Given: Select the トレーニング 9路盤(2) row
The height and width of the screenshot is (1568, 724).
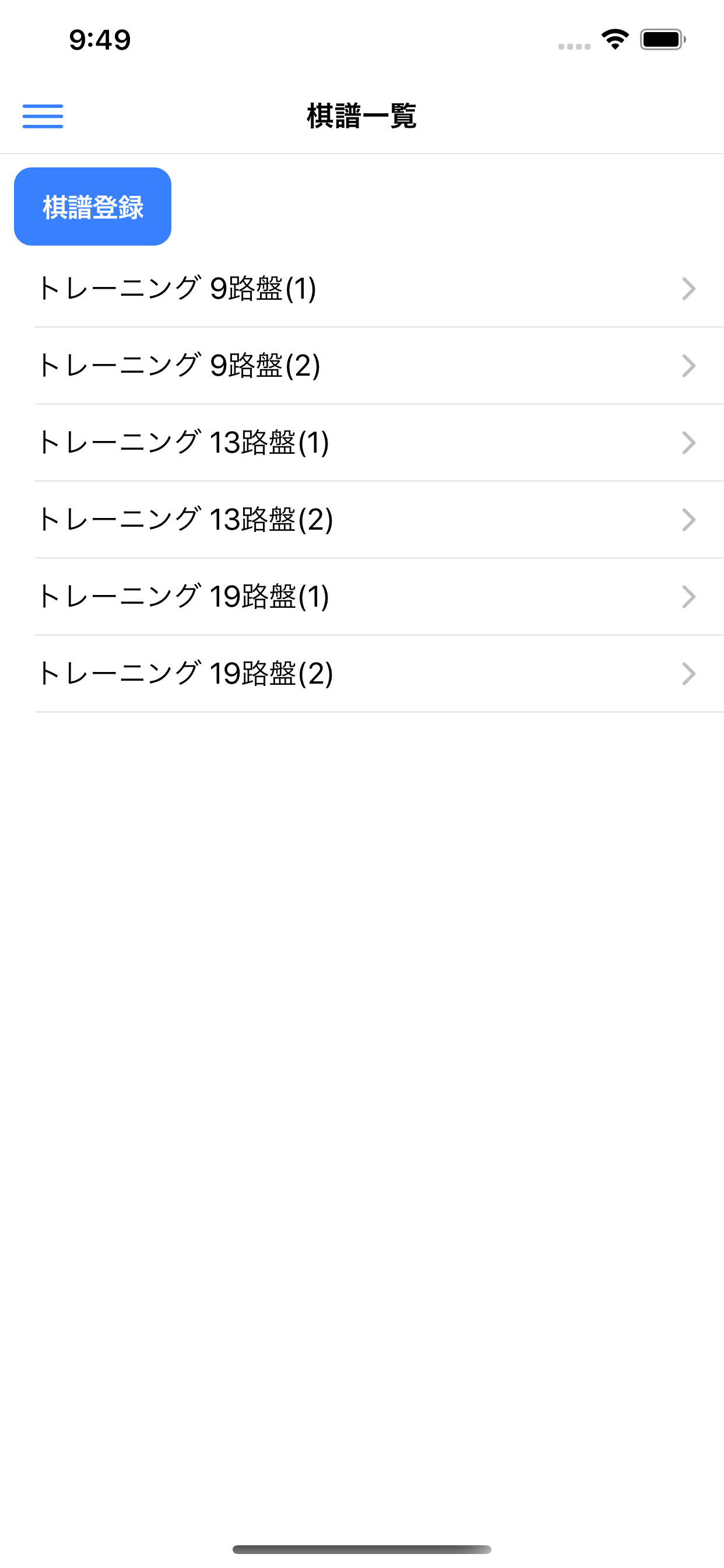Looking at the screenshot, I should (365, 365).
